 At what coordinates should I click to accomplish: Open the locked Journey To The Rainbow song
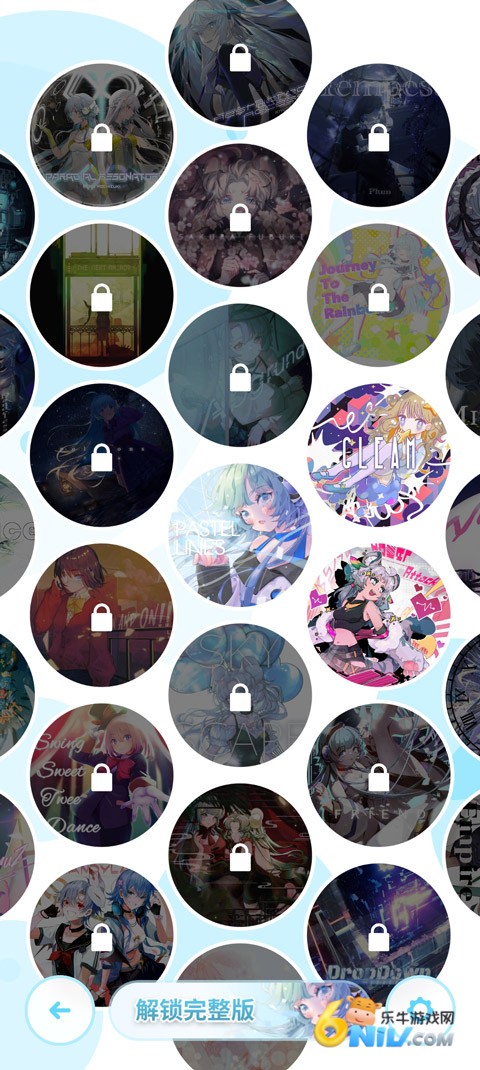(379, 295)
